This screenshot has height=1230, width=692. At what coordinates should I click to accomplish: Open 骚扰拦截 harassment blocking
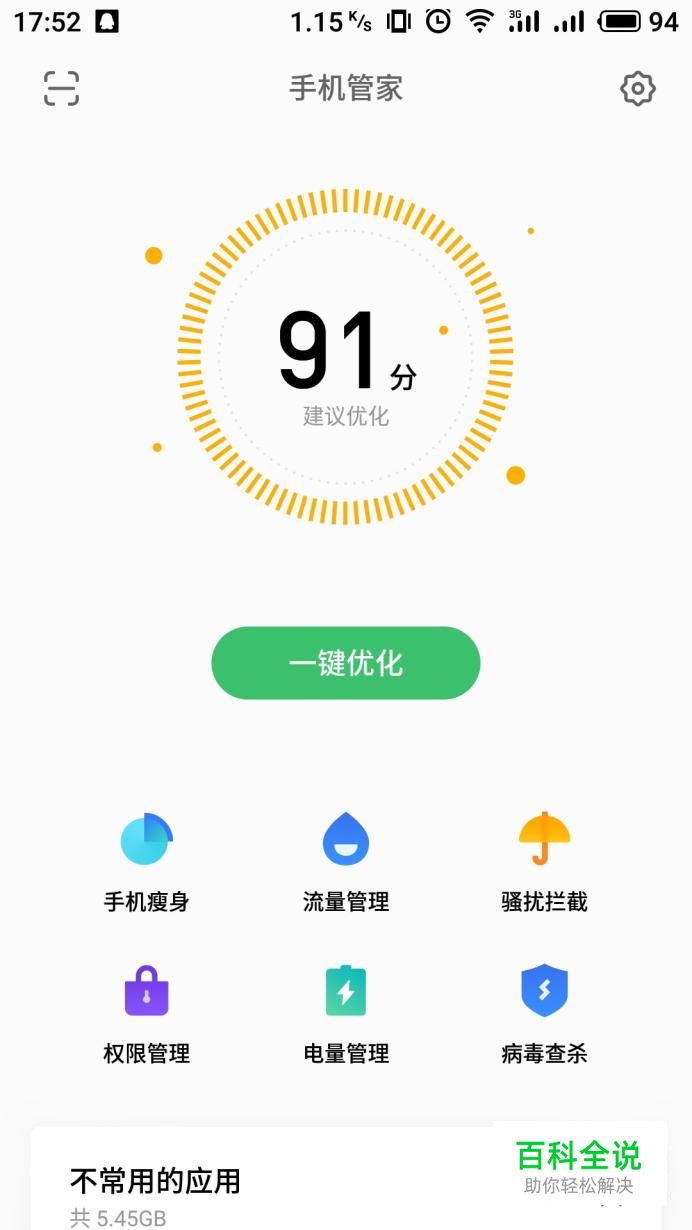pyautogui.click(x=544, y=862)
